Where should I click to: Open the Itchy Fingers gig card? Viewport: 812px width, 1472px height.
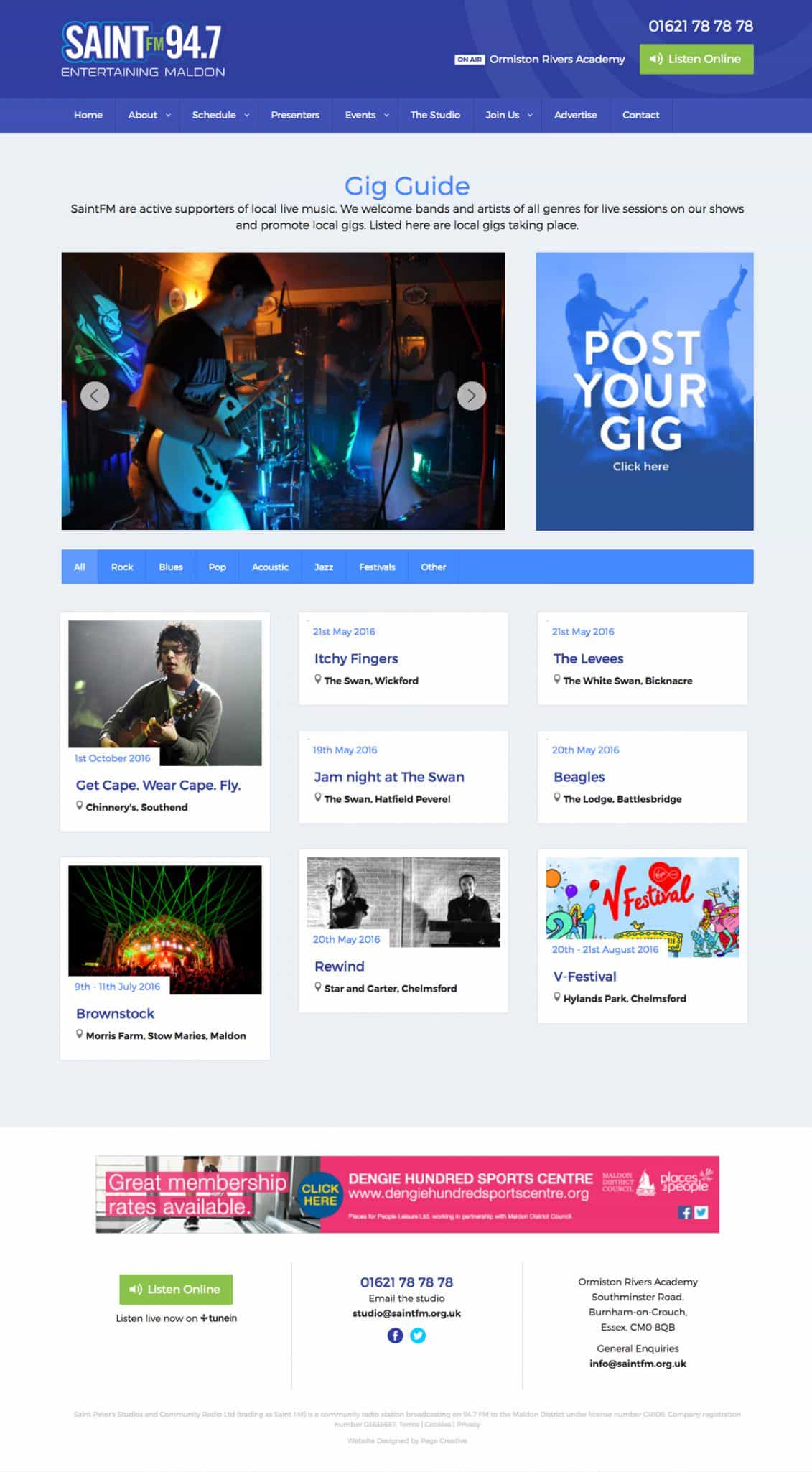356,658
